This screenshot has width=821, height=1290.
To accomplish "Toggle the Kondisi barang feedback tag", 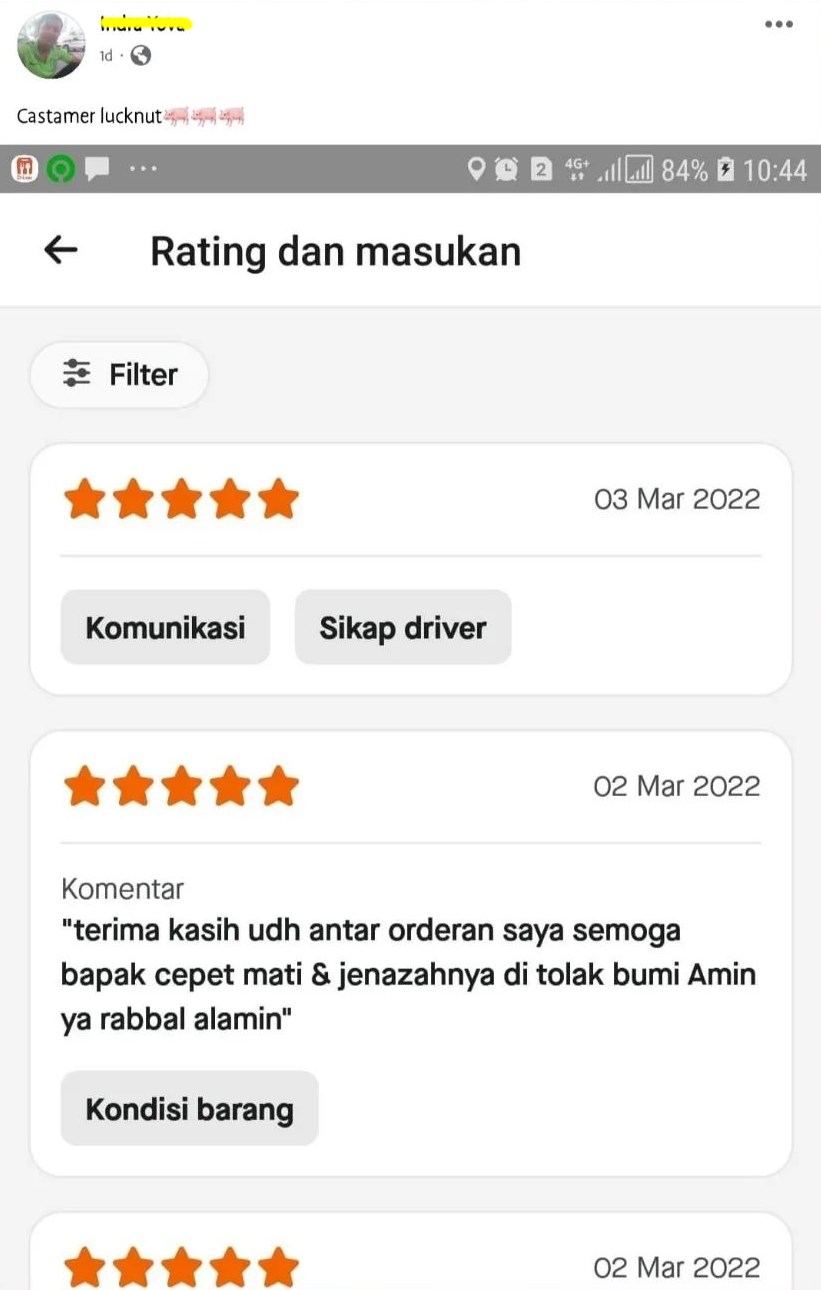I will [x=189, y=1108].
